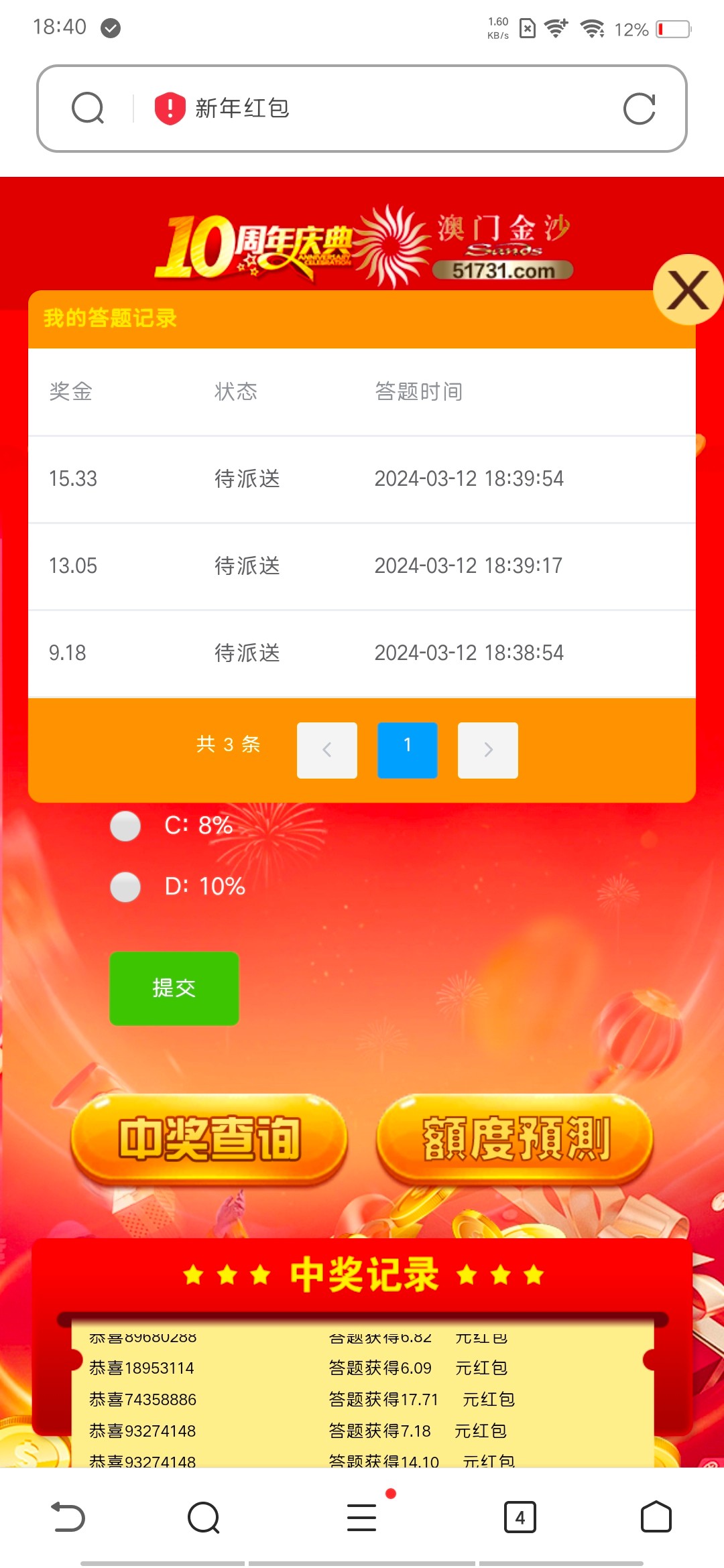
Task: Go to the next page of records
Action: [x=488, y=750]
